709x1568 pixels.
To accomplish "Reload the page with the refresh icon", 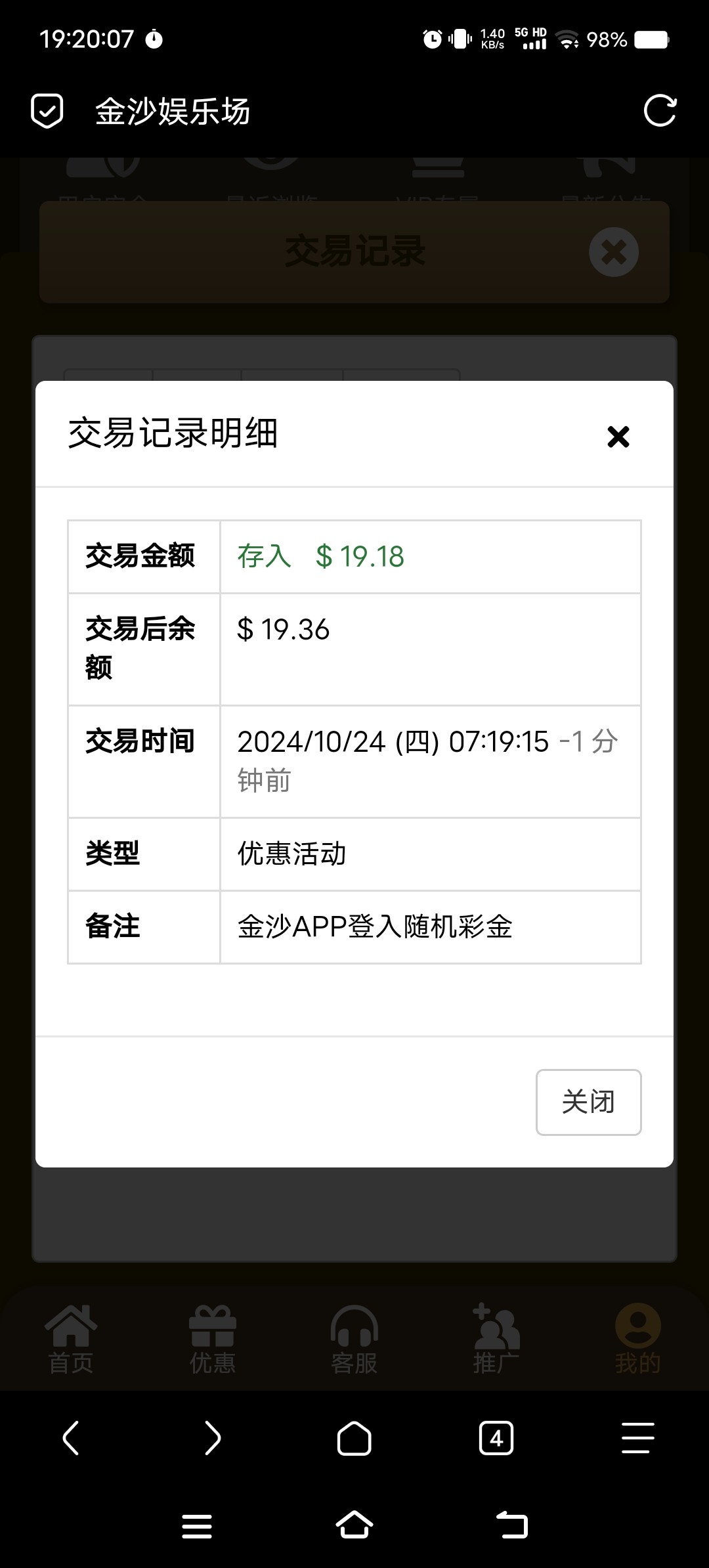I will (660, 111).
